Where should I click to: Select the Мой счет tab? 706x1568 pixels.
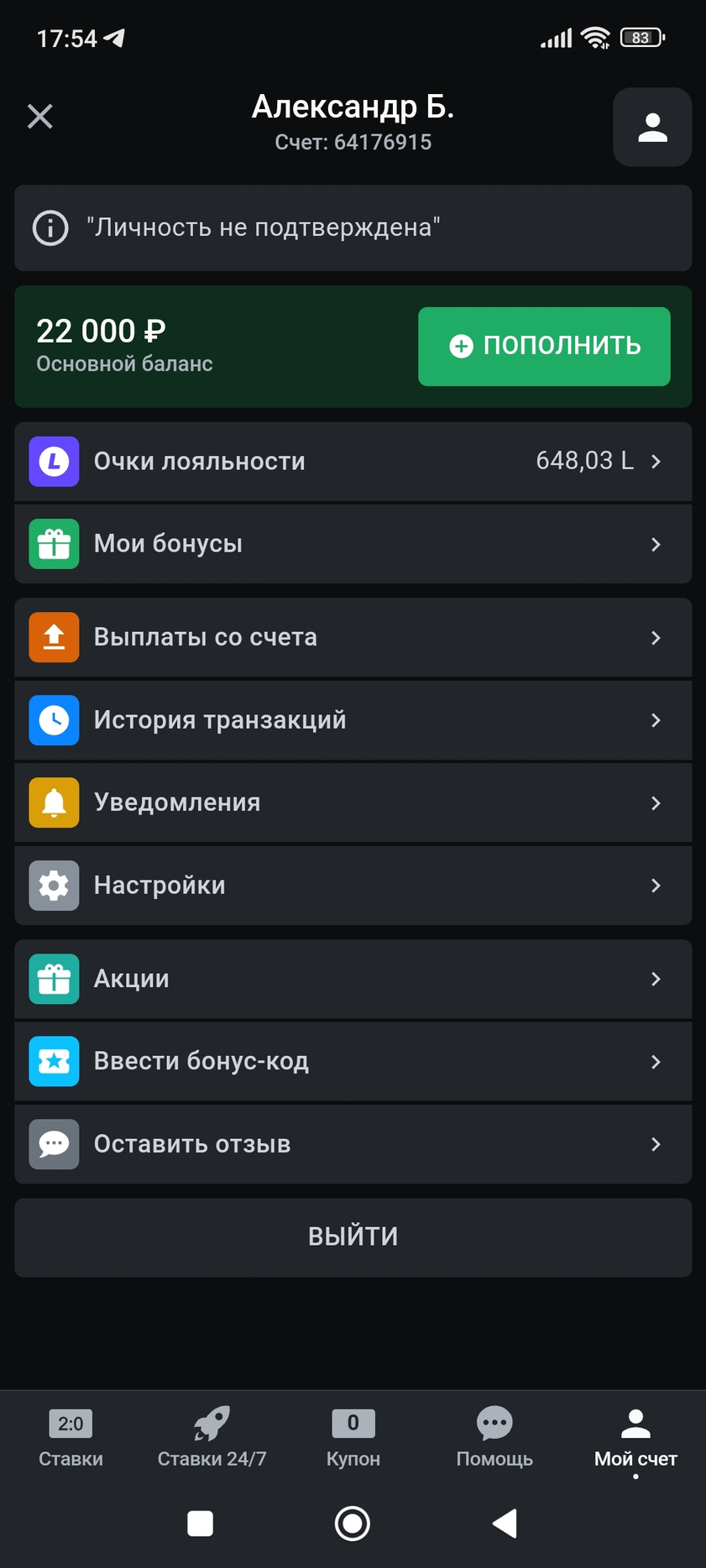635,1438
